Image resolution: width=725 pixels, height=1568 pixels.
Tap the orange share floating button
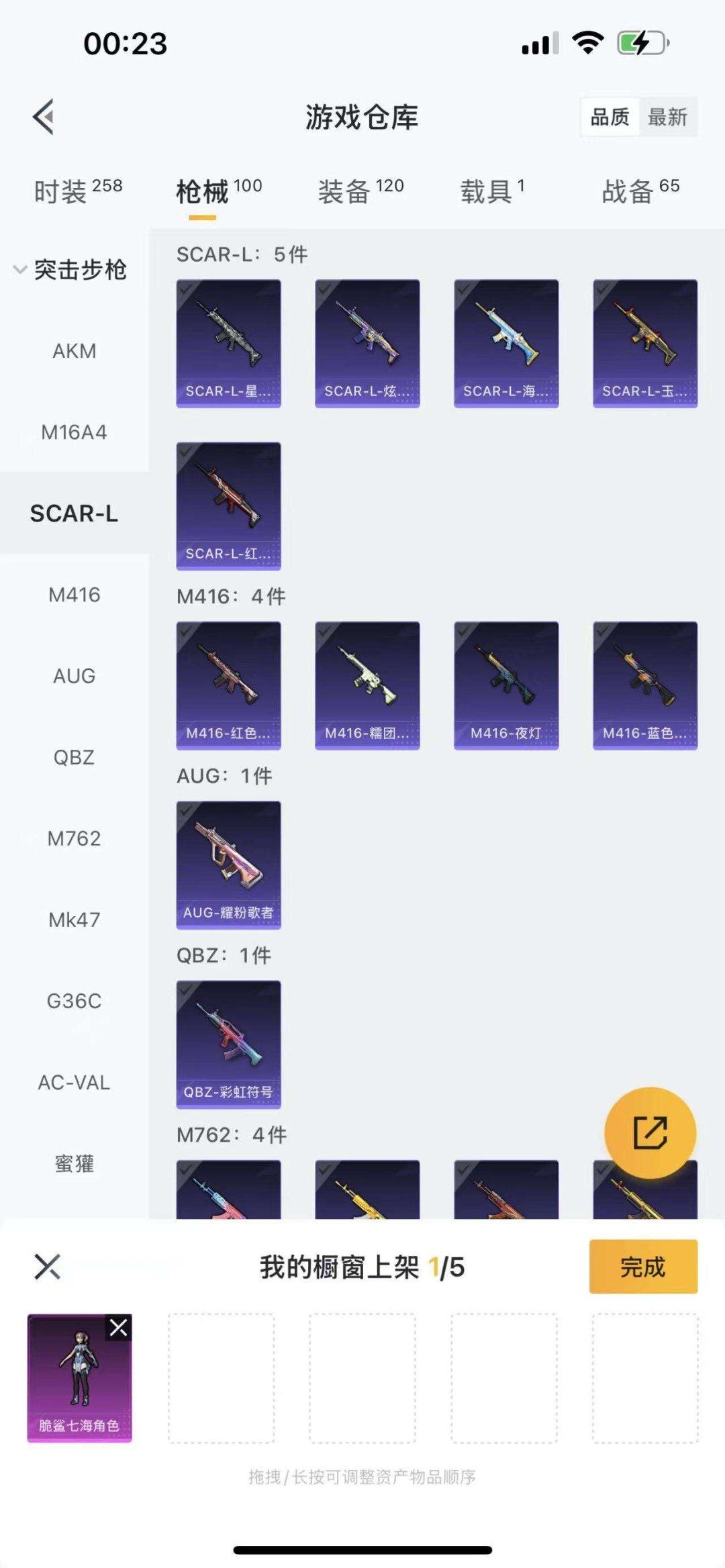(650, 1133)
